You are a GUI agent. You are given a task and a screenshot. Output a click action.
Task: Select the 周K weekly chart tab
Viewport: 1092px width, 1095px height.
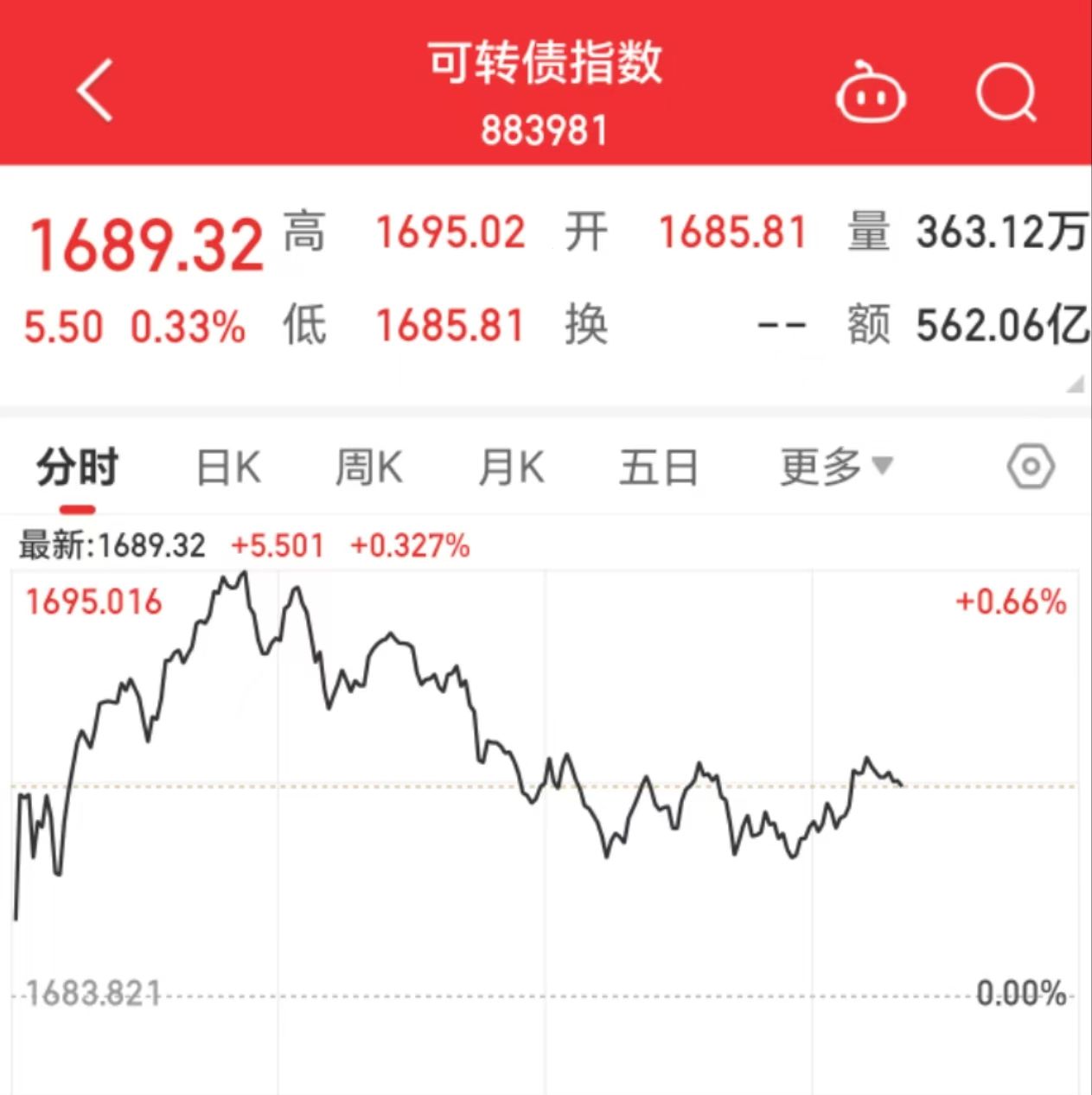(370, 467)
